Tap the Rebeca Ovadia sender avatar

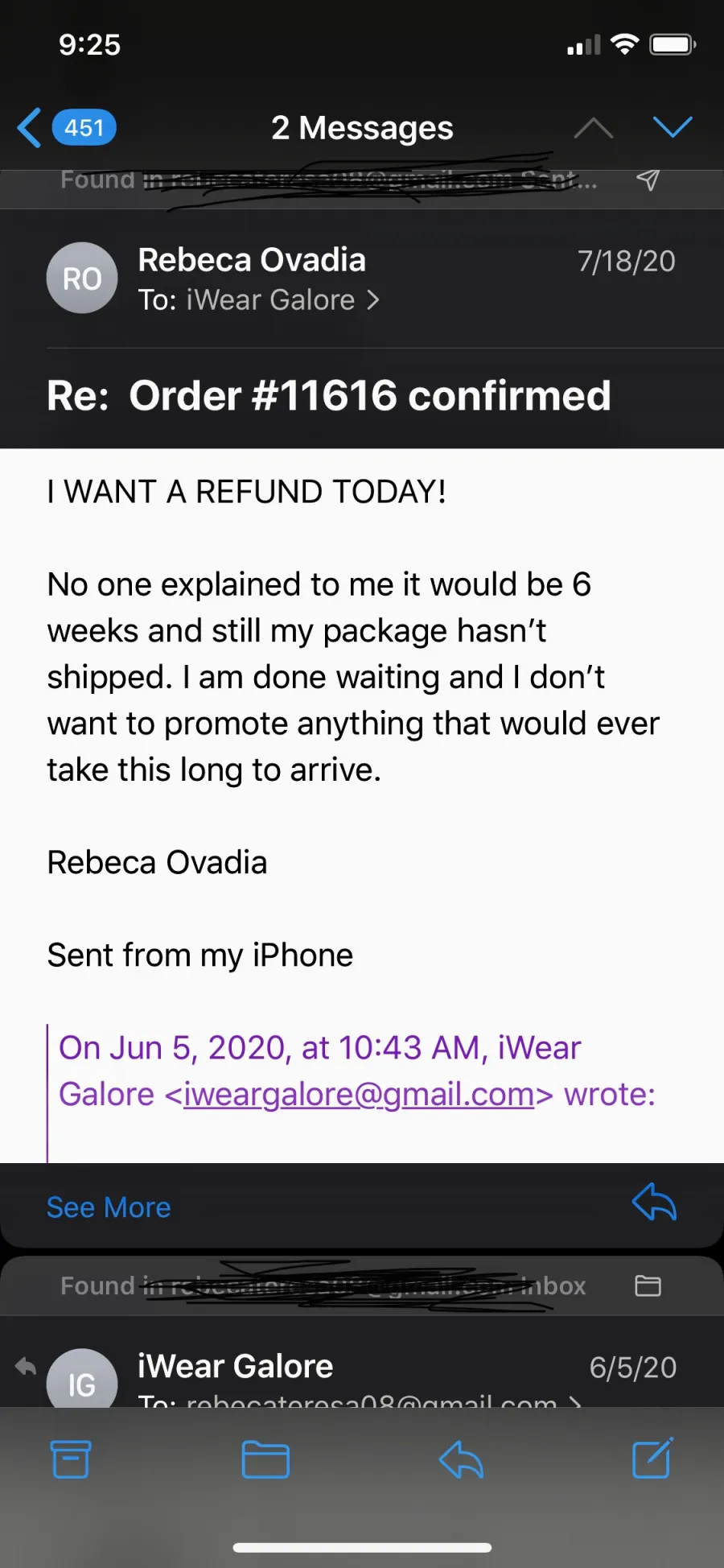coord(82,279)
